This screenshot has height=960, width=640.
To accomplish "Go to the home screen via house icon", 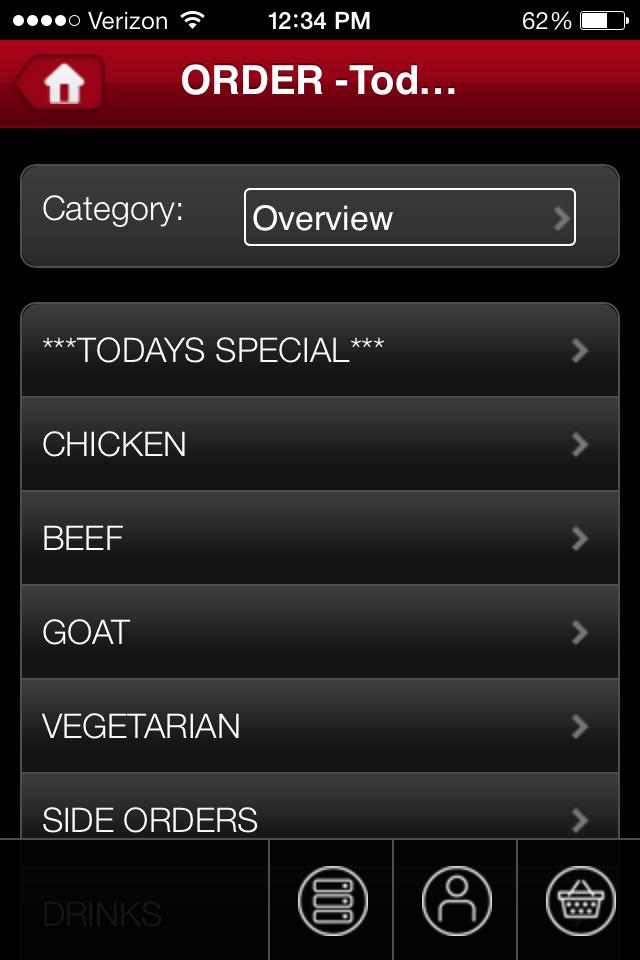I will 62,83.
